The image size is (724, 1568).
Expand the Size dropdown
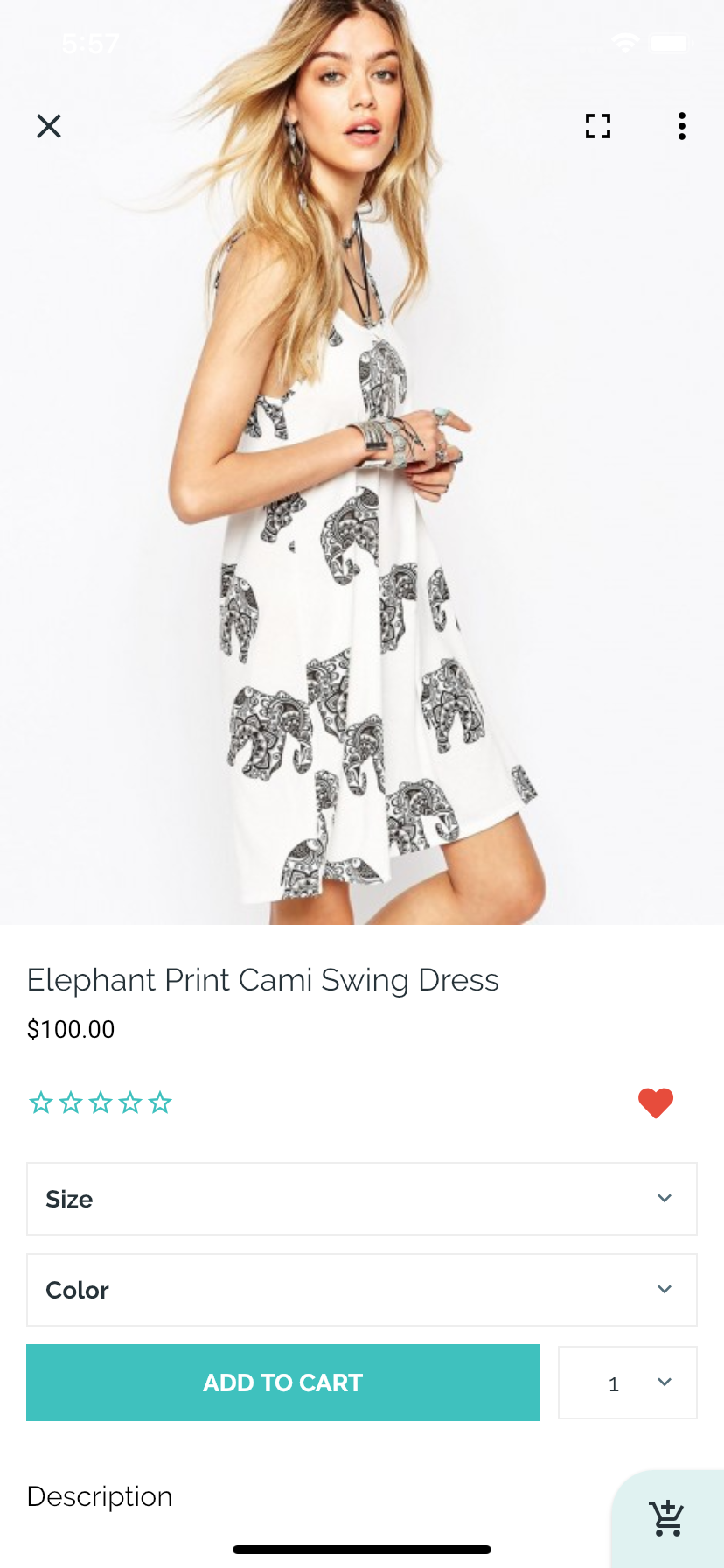(x=362, y=1199)
